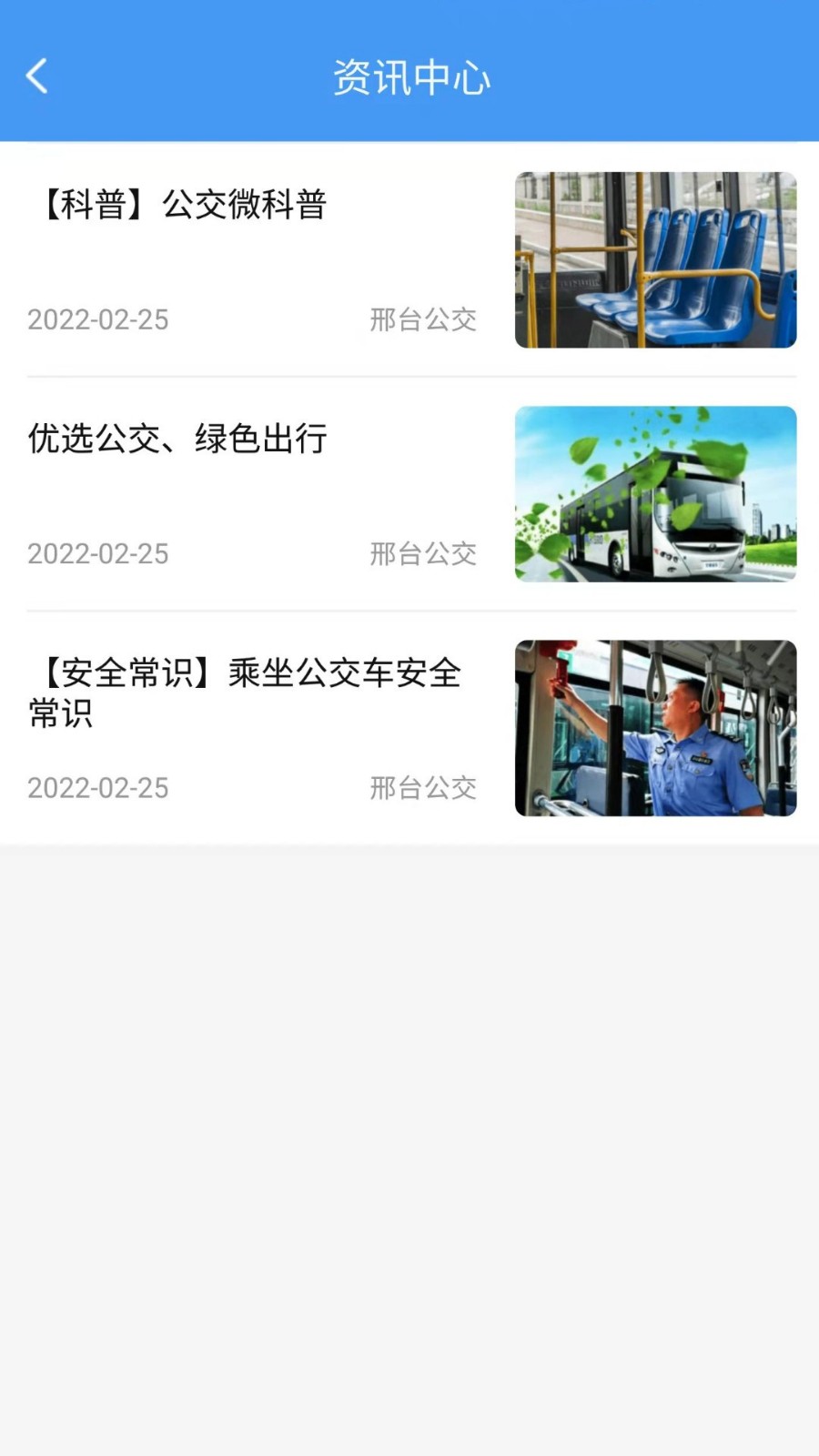
Task: Open 【安全常识】乘坐公交车安全常识 article
Action: coord(246,692)
